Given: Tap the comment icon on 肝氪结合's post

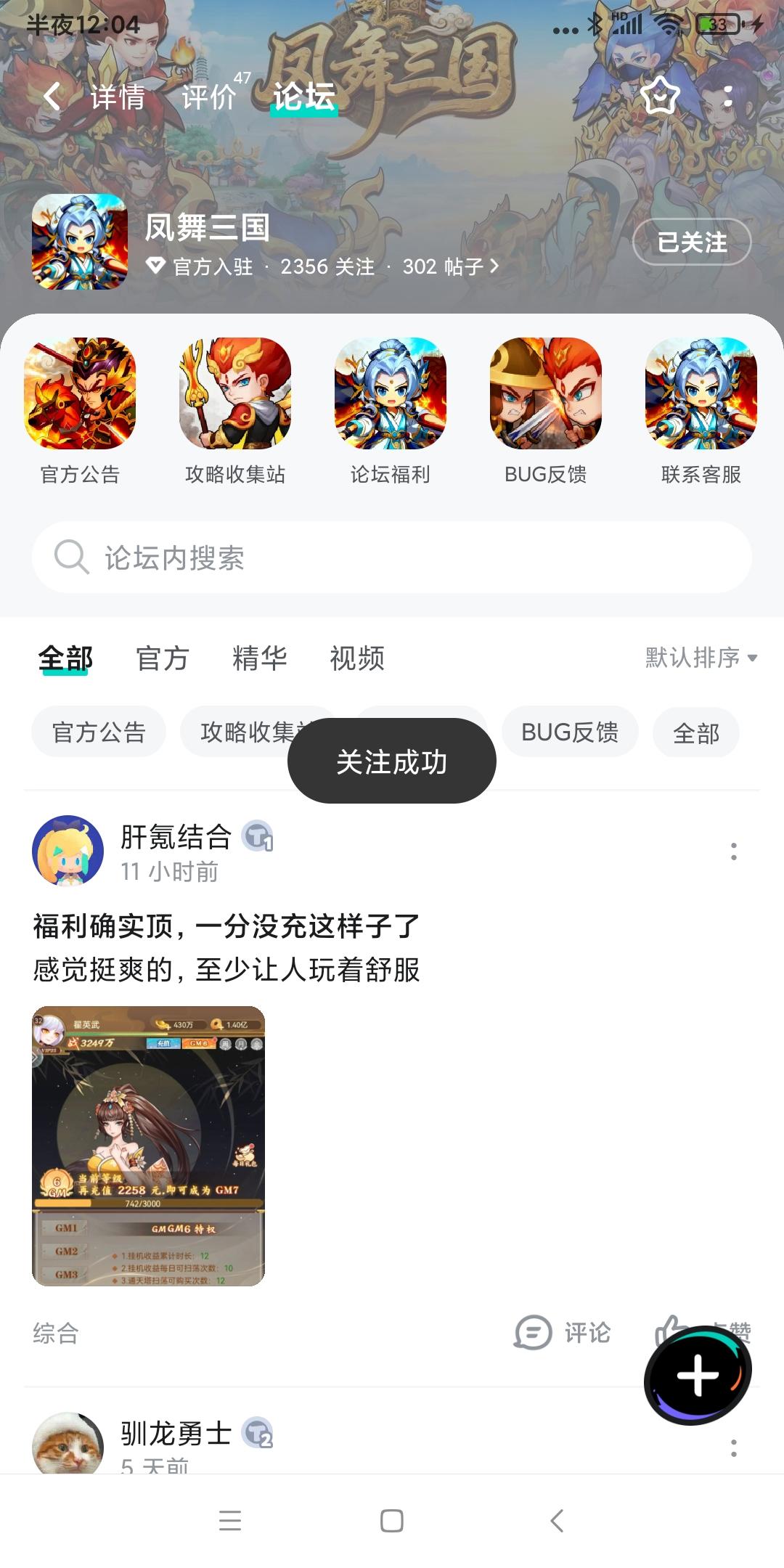Looking at the screenshot, I should (533, 1333).
